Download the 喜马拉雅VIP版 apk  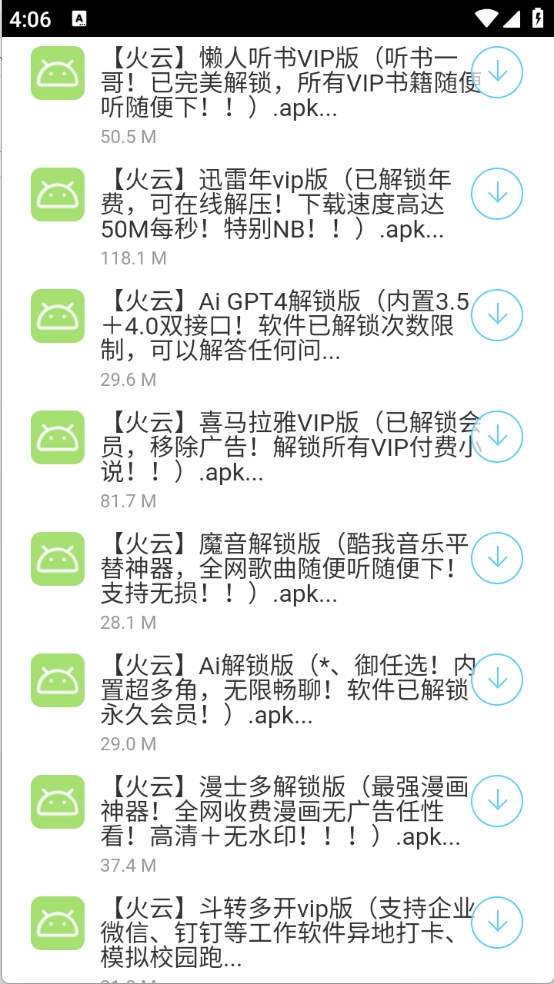click(497, 437)
